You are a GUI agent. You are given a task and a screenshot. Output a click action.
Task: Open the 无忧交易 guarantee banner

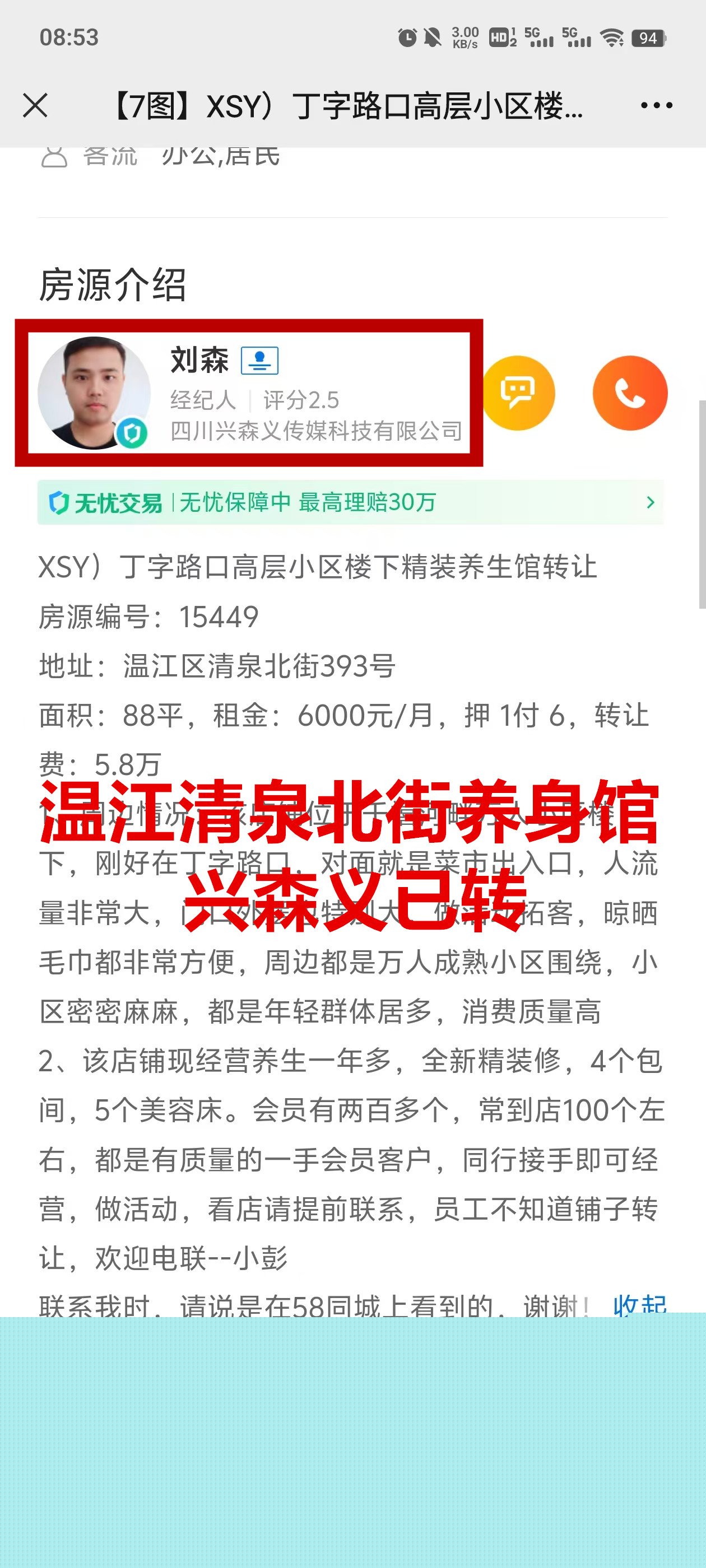coord(350,503)
